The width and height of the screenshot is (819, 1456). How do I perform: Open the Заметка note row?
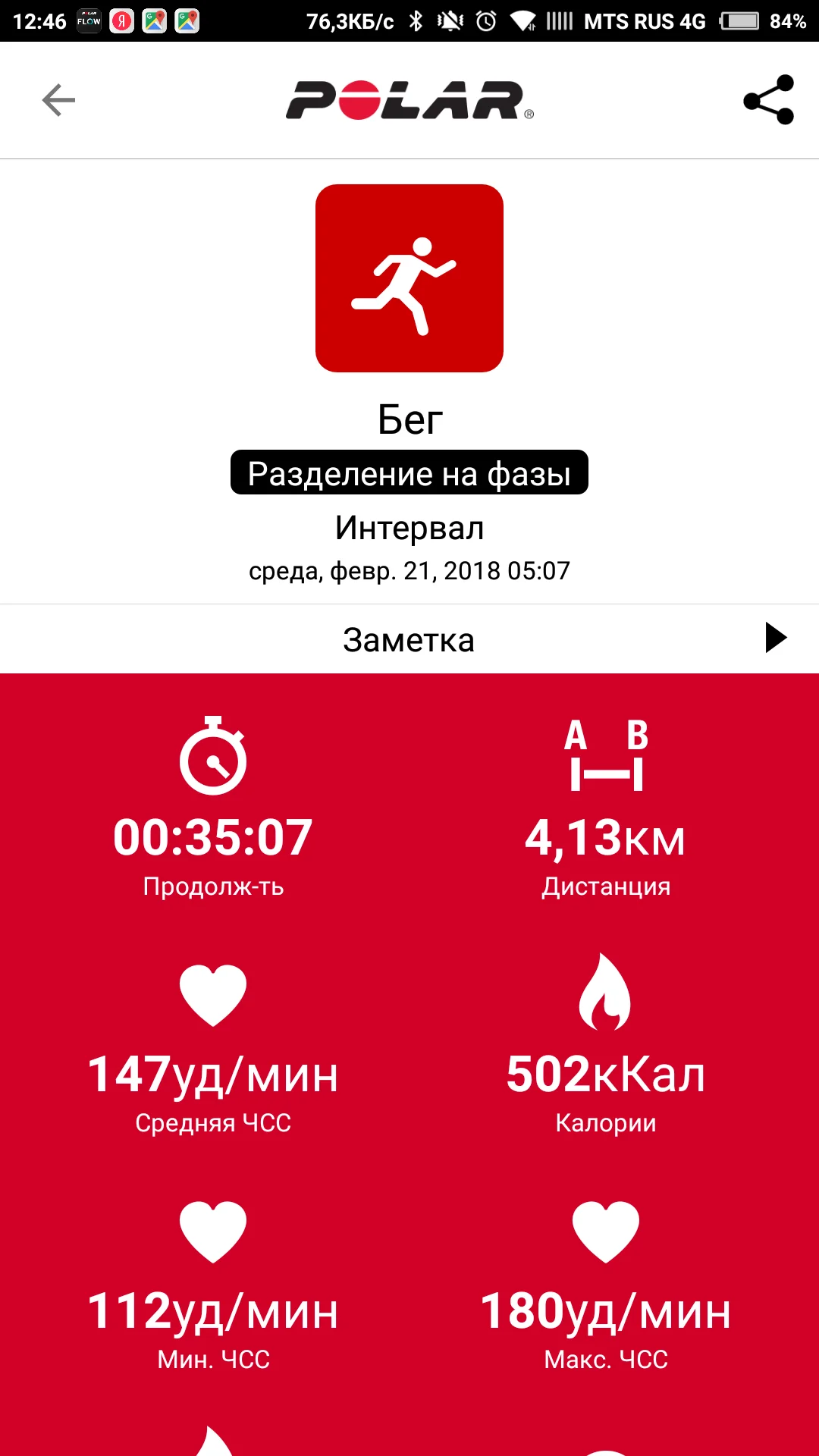tap(409, 639)
